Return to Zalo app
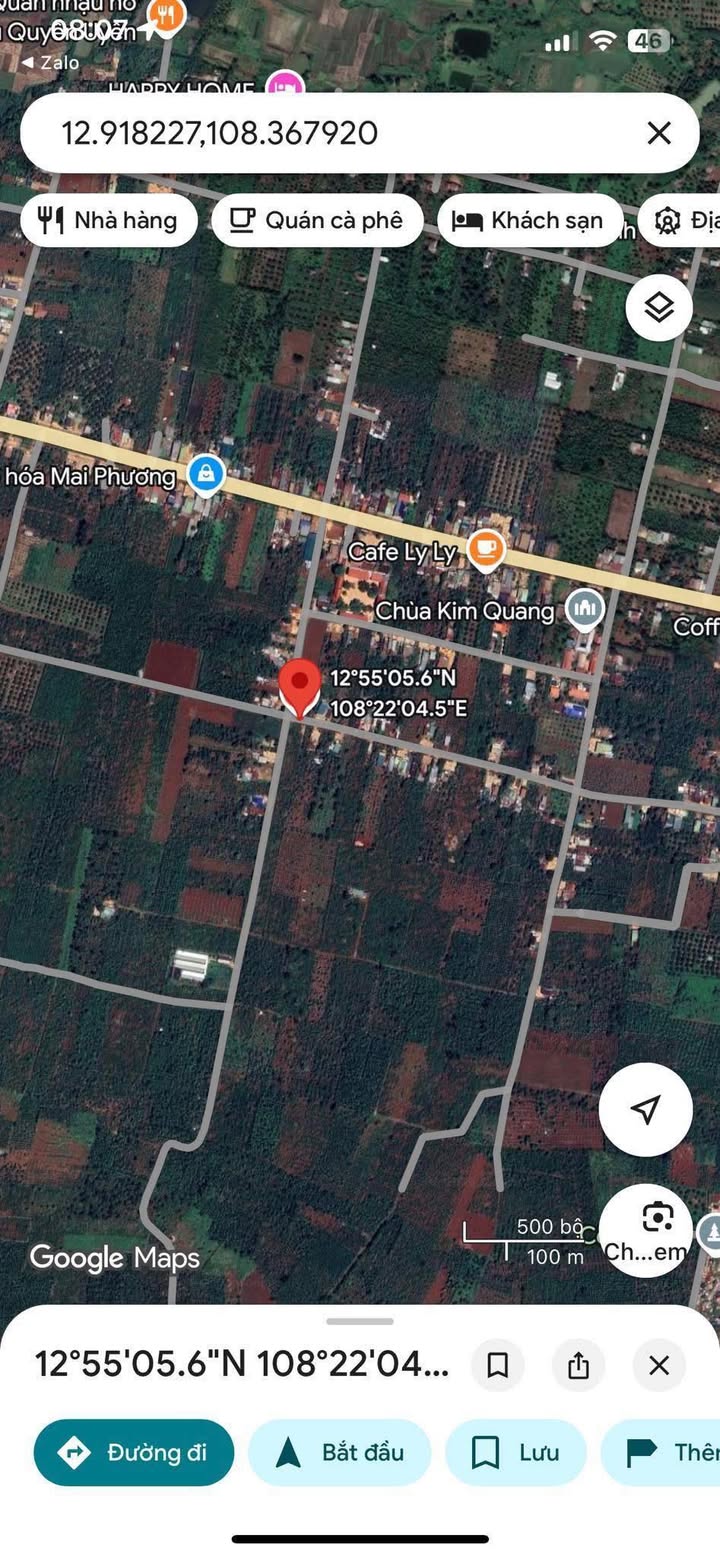720x1557 pixels. [x=45, y=62]
